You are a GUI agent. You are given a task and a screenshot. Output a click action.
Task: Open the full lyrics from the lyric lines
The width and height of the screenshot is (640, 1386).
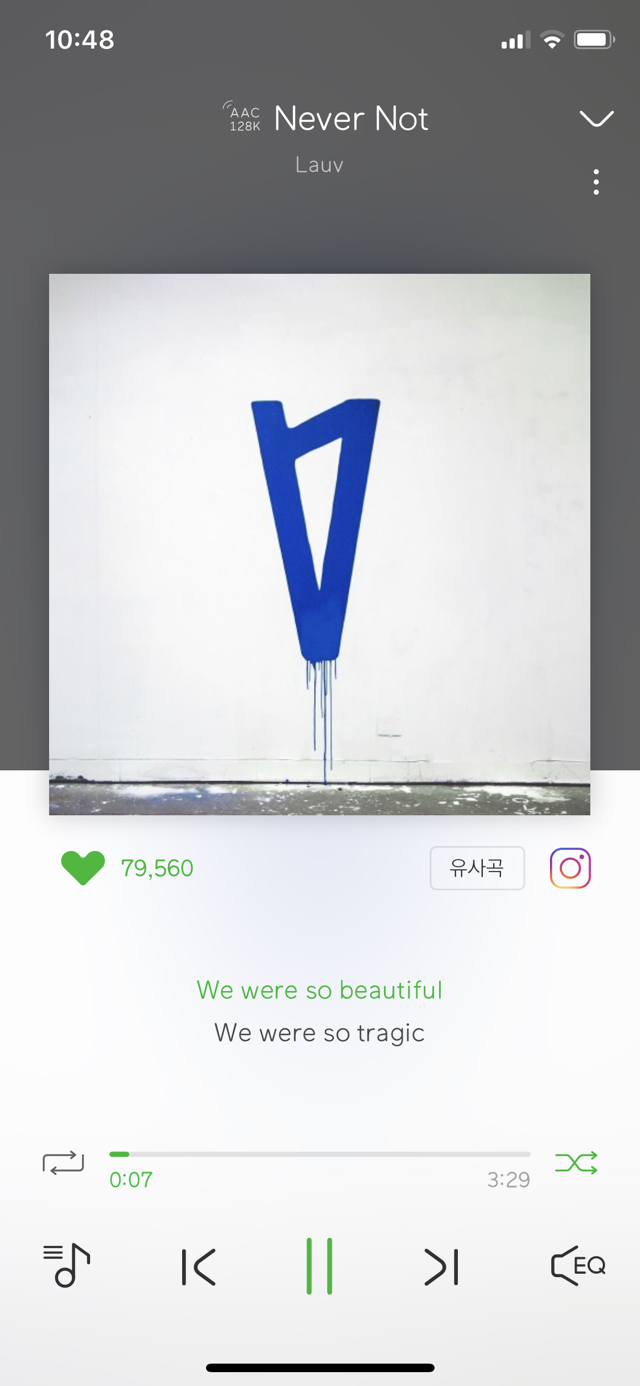pyautogui.click(x=320, y=1011)
